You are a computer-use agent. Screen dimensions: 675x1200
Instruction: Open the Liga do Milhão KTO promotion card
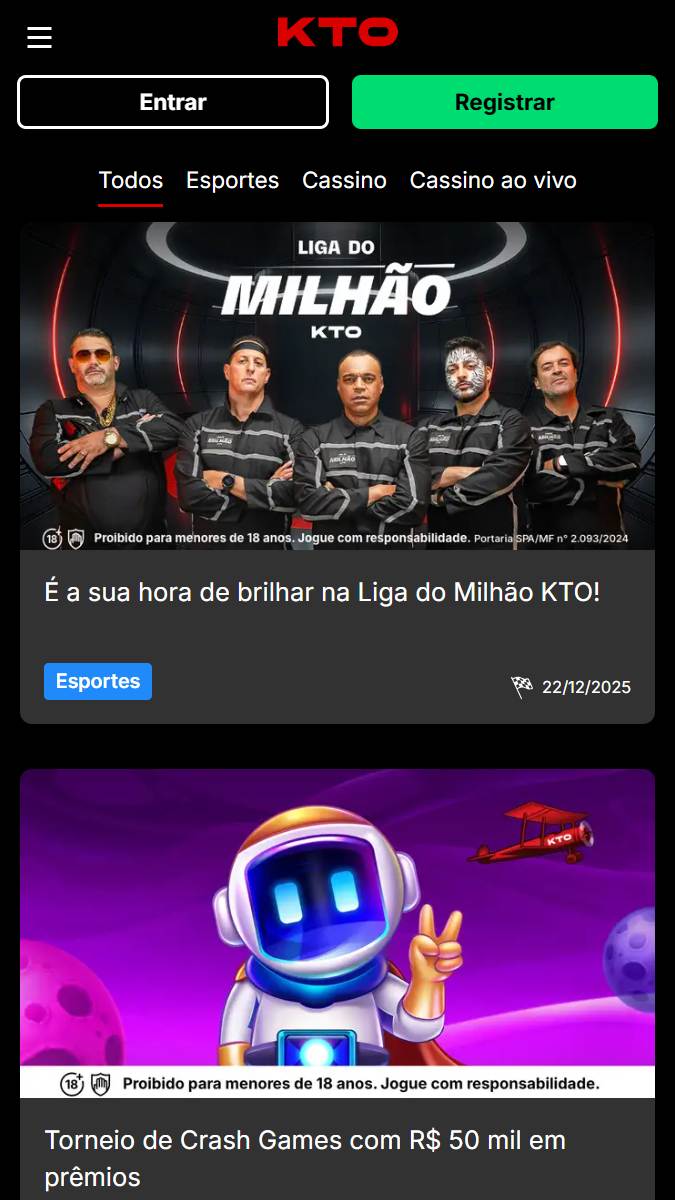(337, 473)
